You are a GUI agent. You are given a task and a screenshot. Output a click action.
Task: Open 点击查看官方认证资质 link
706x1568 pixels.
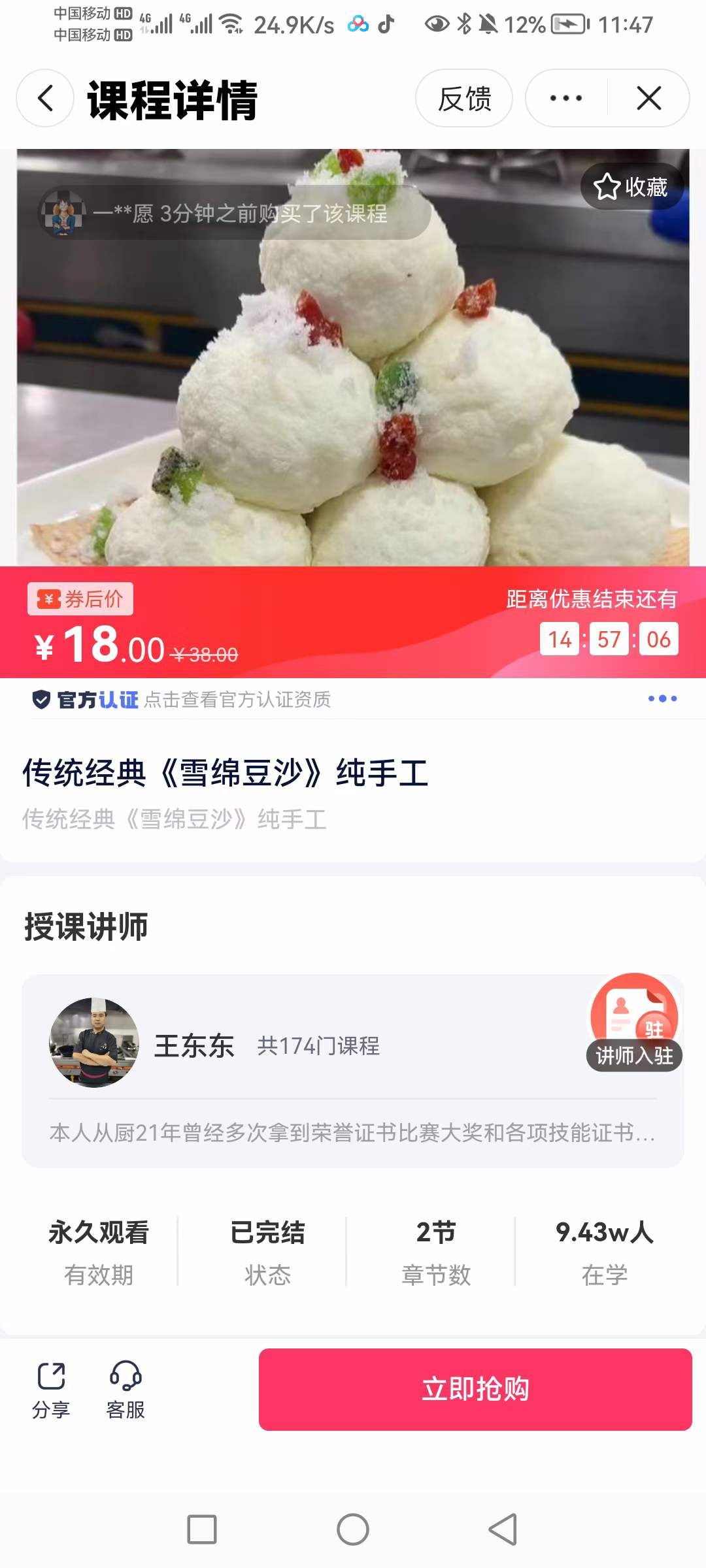pyautogui.click(x=238, y=700)
